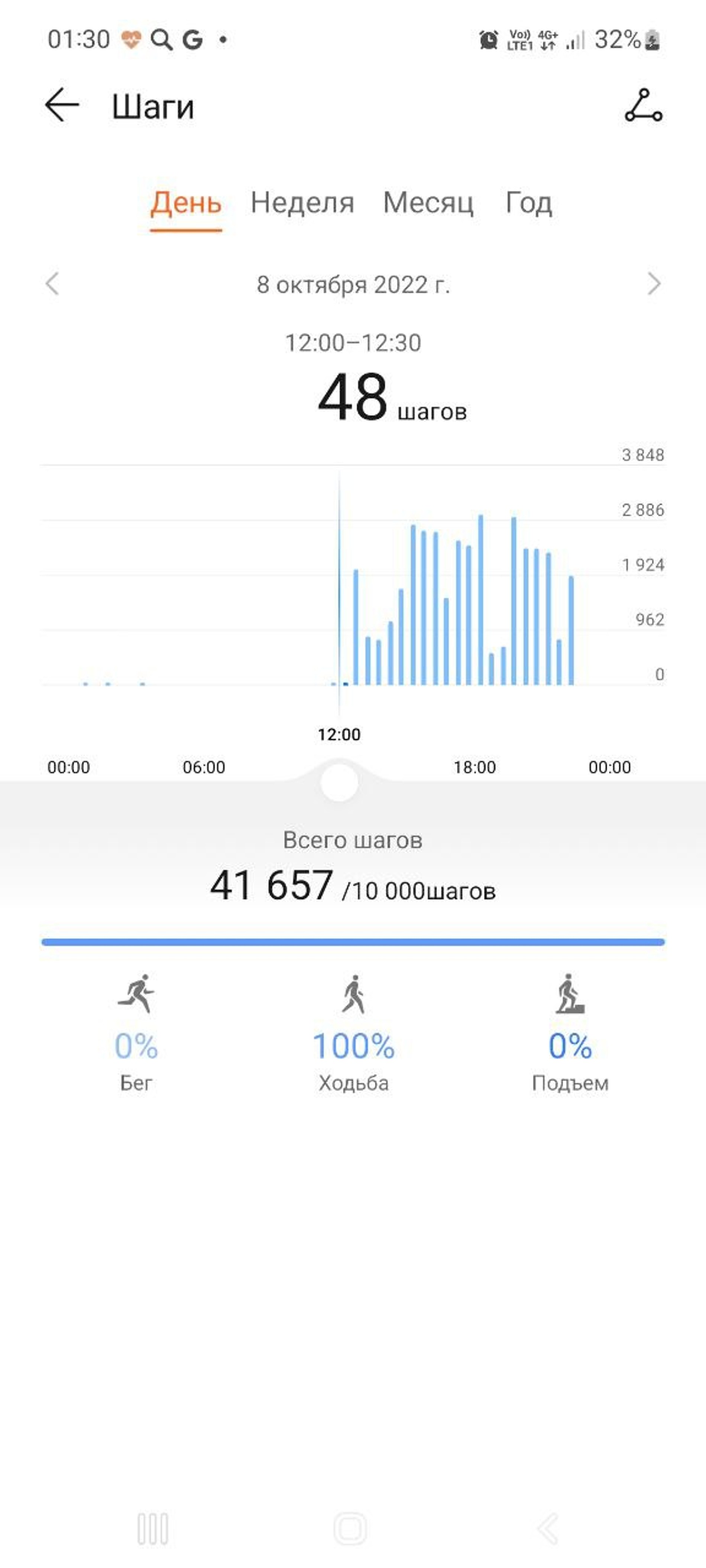Tap the round timeline handle under 12:00
Image resolution: width=706 pixels, height=1568 pixels.
pyautogui.click(x=339, y=783)
